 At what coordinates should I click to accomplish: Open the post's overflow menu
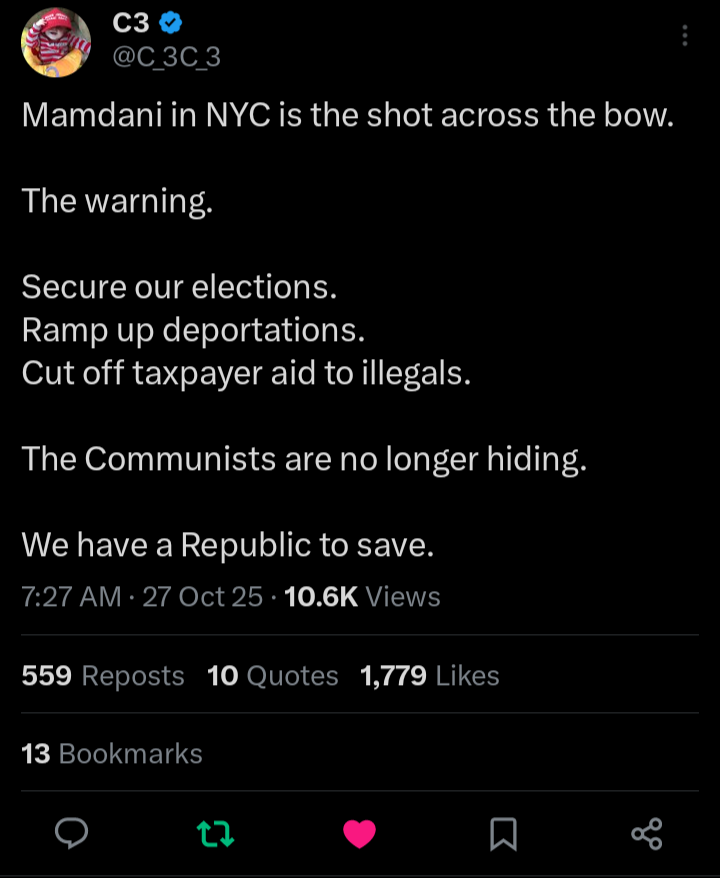[x=685, y=36]
